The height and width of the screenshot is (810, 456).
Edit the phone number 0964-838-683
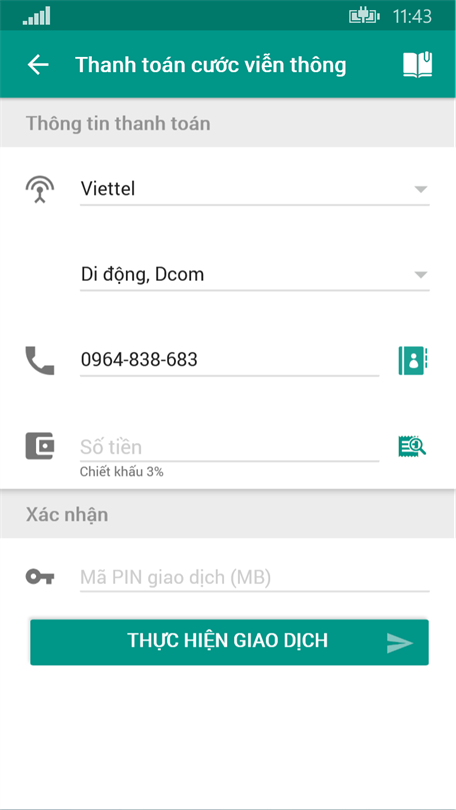click(x=229, y=360)
